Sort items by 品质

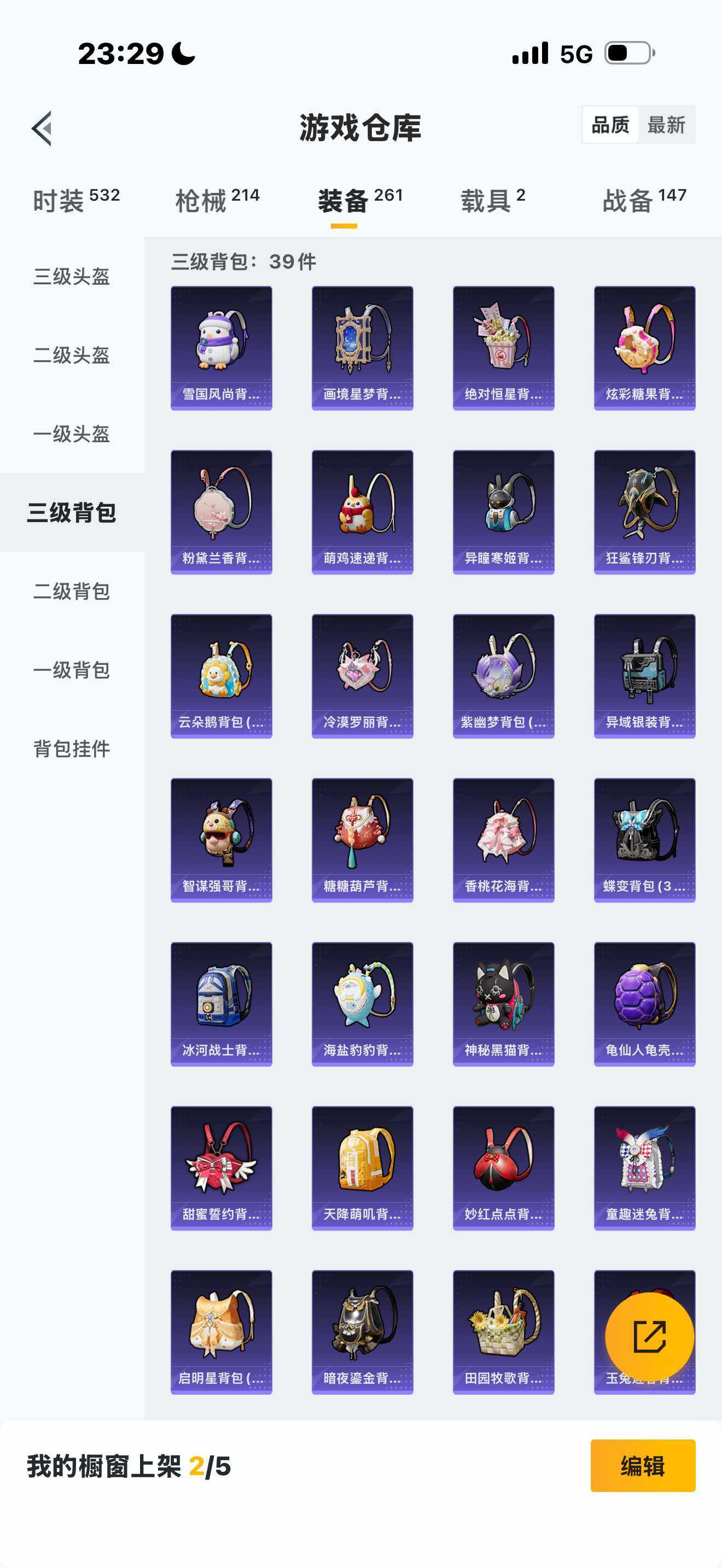[x=610, y=125]
